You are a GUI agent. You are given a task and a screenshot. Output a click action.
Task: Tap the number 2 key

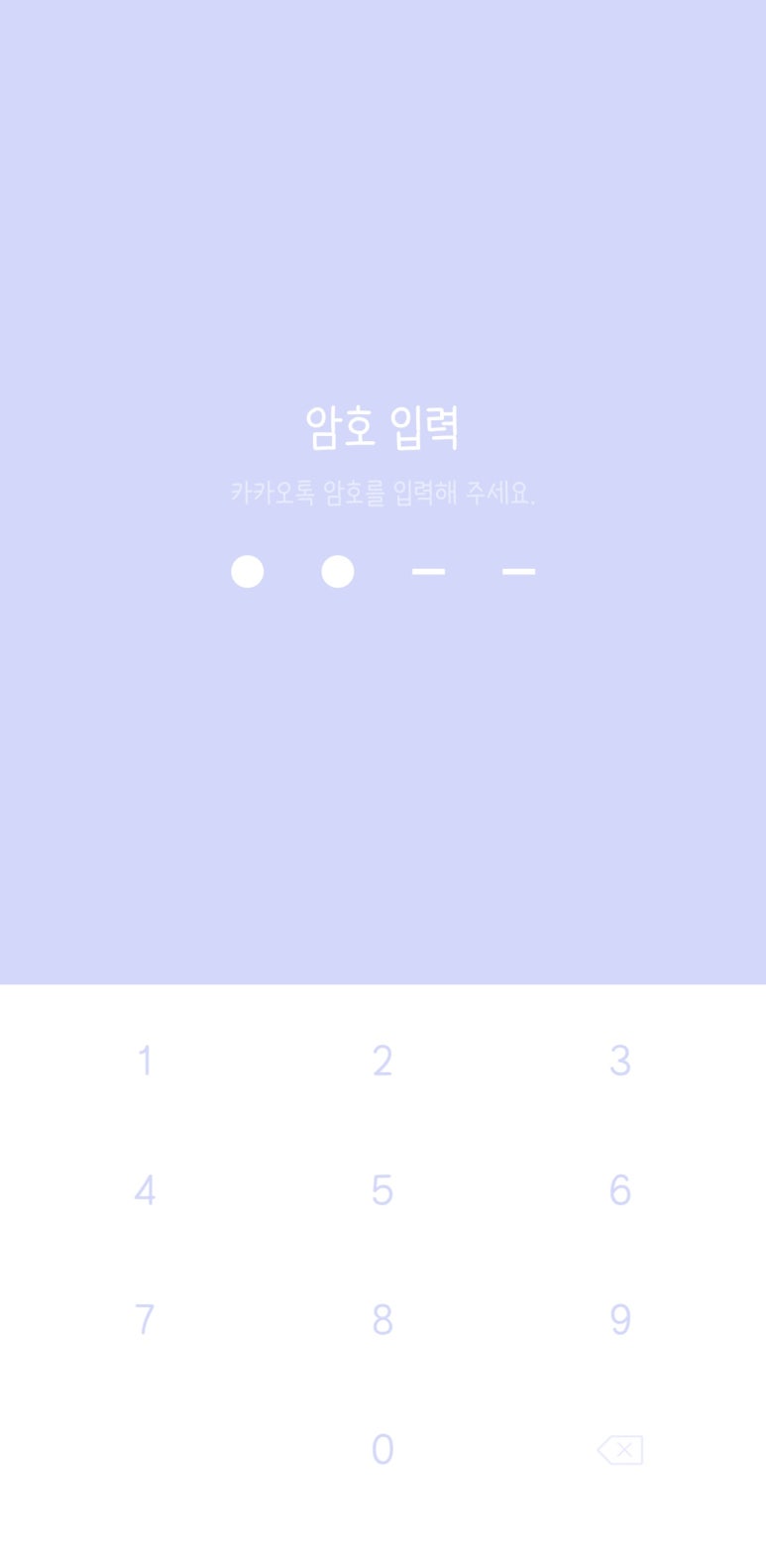pyautogui.click(x=383, y=1061)
